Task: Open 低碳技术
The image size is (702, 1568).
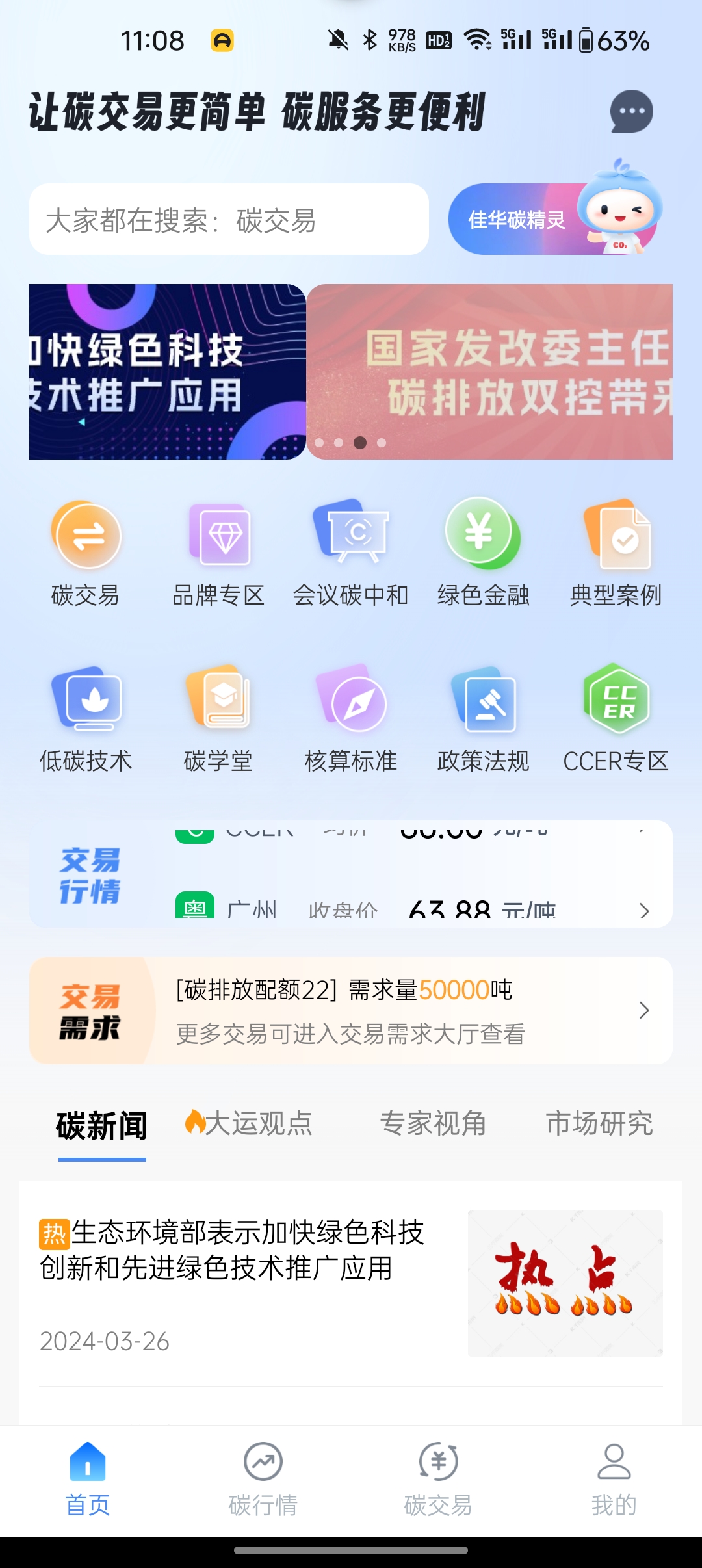Action: click(x=86, y=719)
